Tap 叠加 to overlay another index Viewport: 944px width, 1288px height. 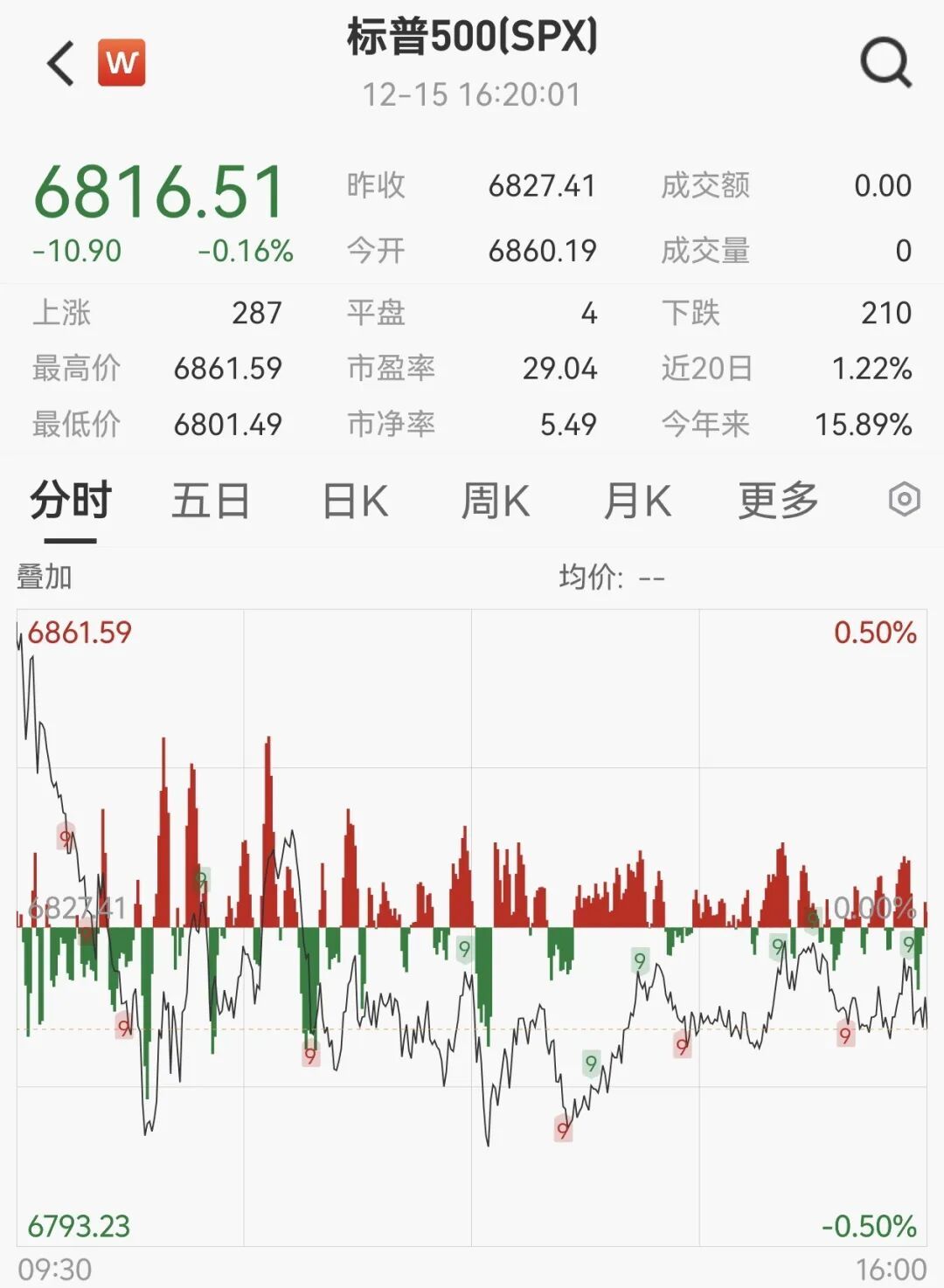coord(45,578)
